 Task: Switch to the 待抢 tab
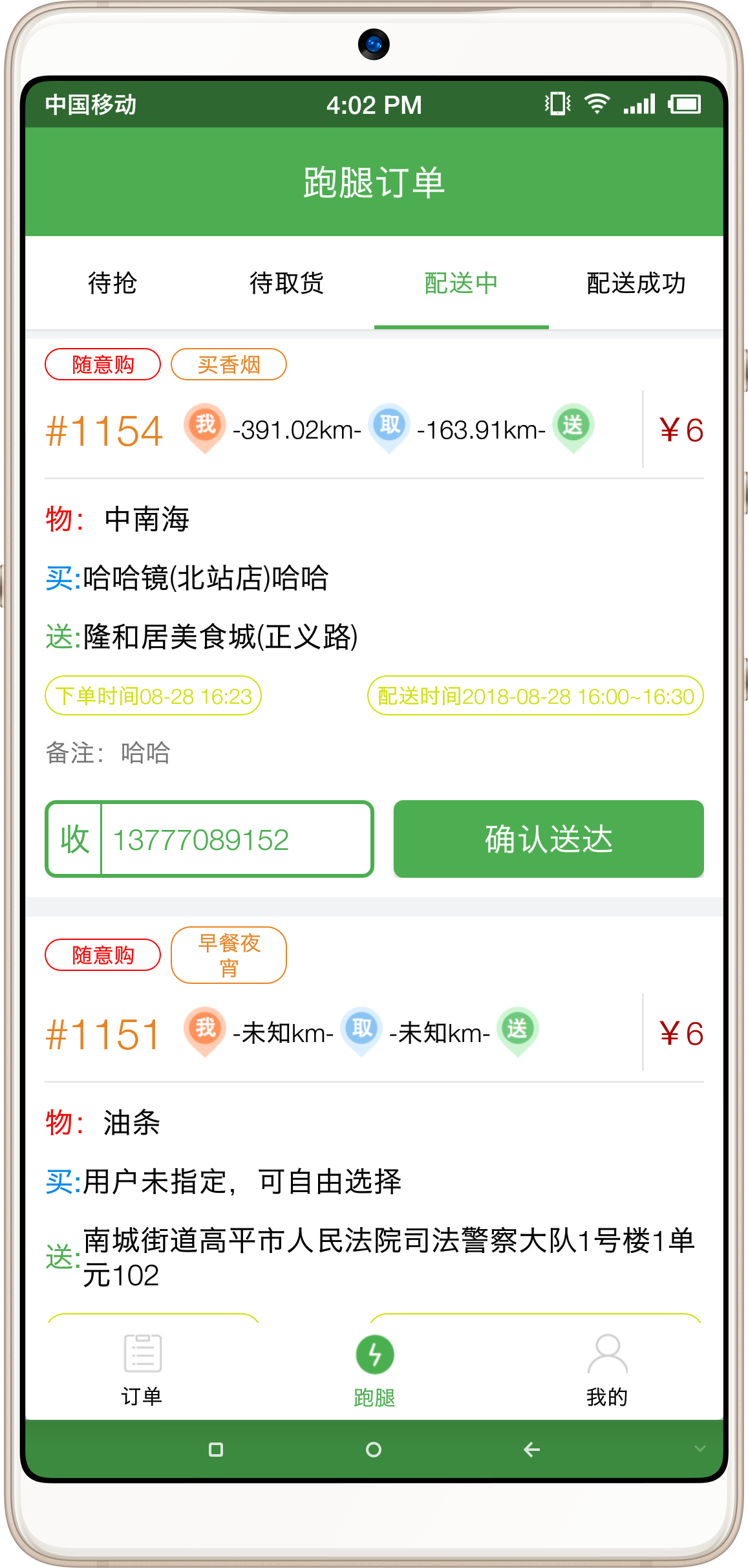(x=112, y=283)
